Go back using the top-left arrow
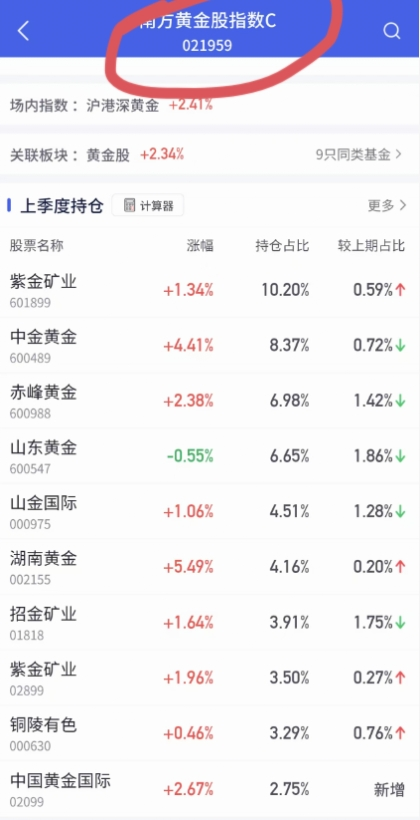 [23, 31]
